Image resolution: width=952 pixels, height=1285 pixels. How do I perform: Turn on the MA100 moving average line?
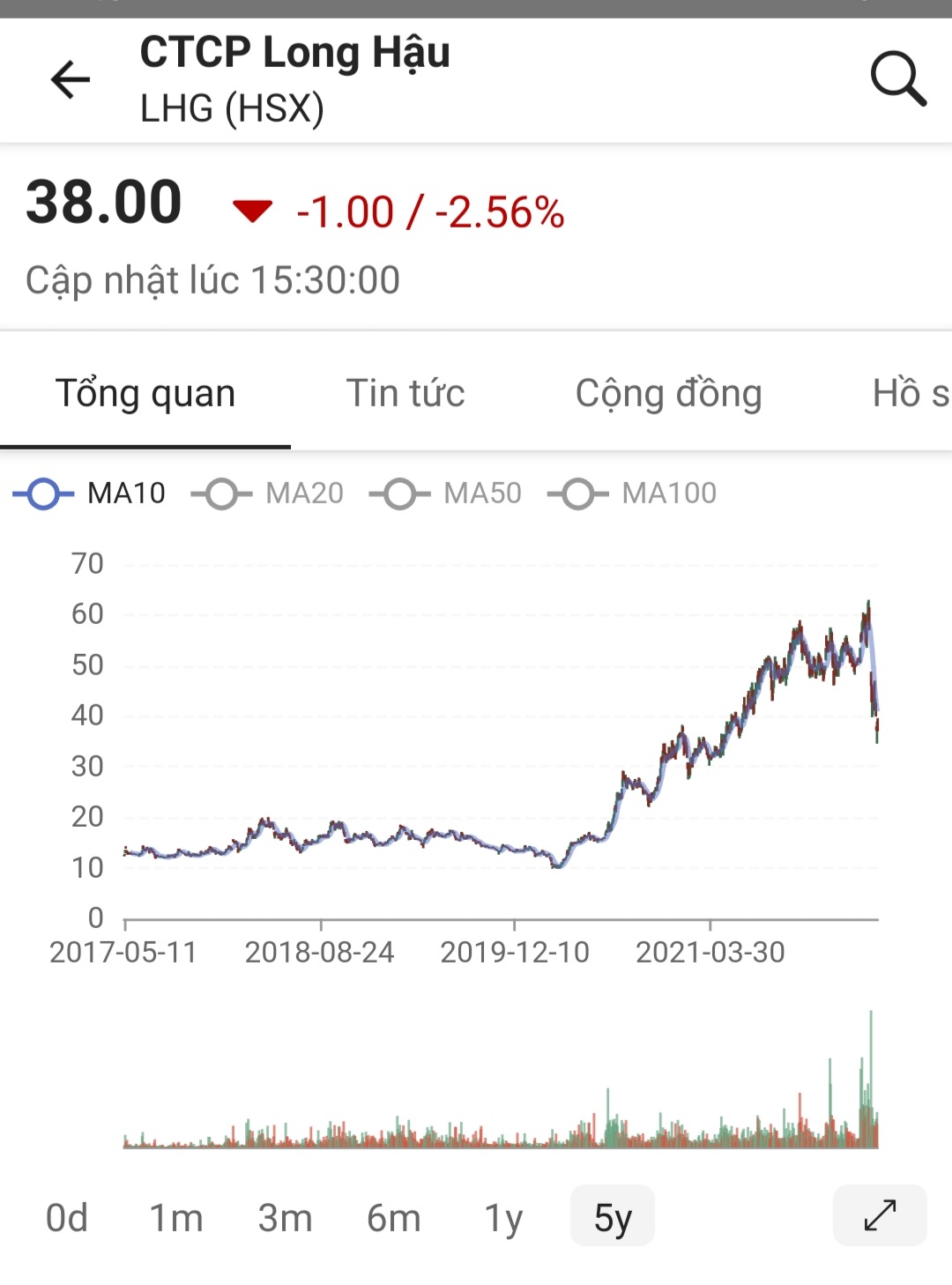pyautogui.click(x=632, y=494)
